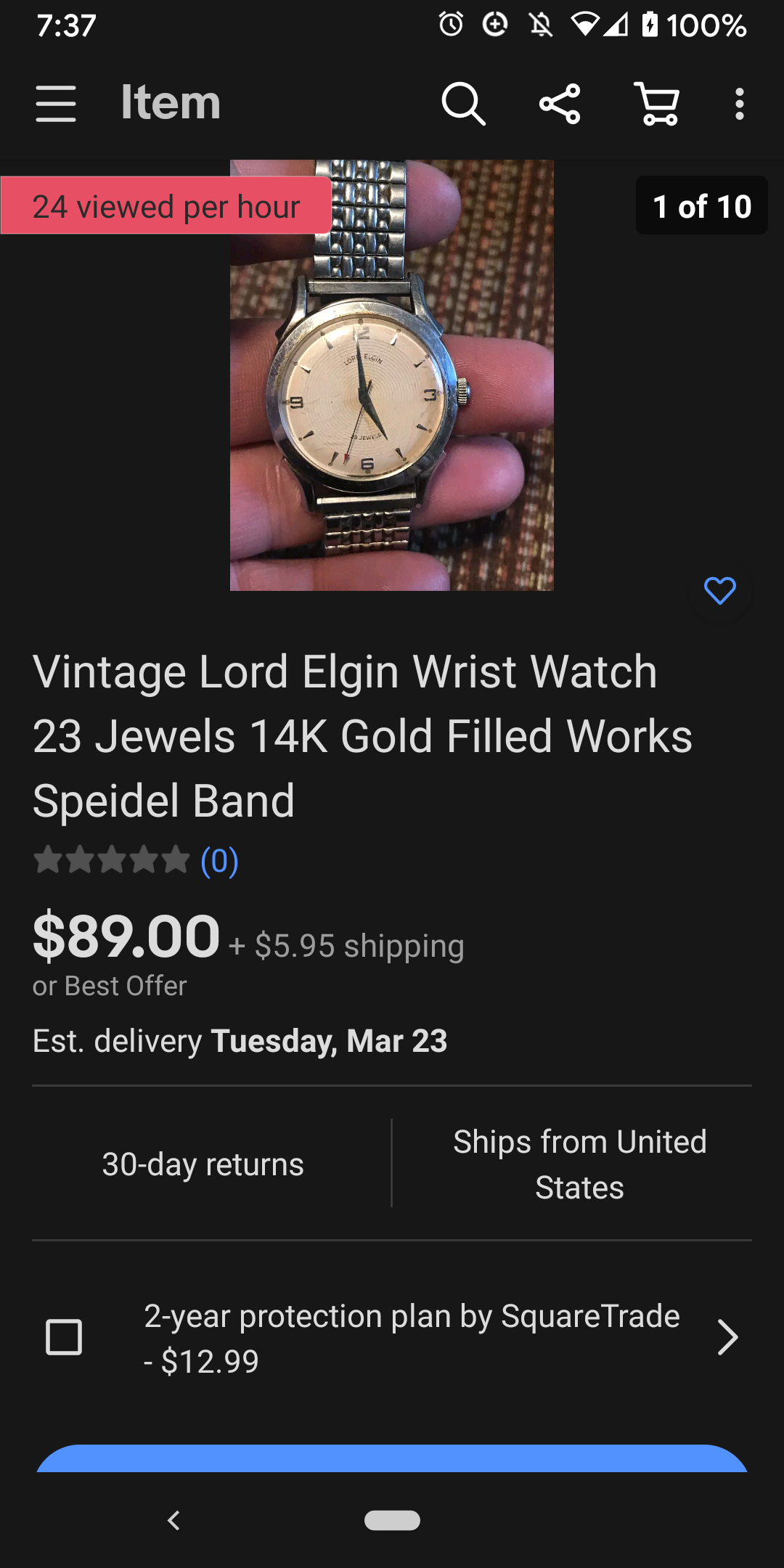Check the SquareTrade protection plan box
Viewport: 784px width, 1568px height.
point(64,1337)
